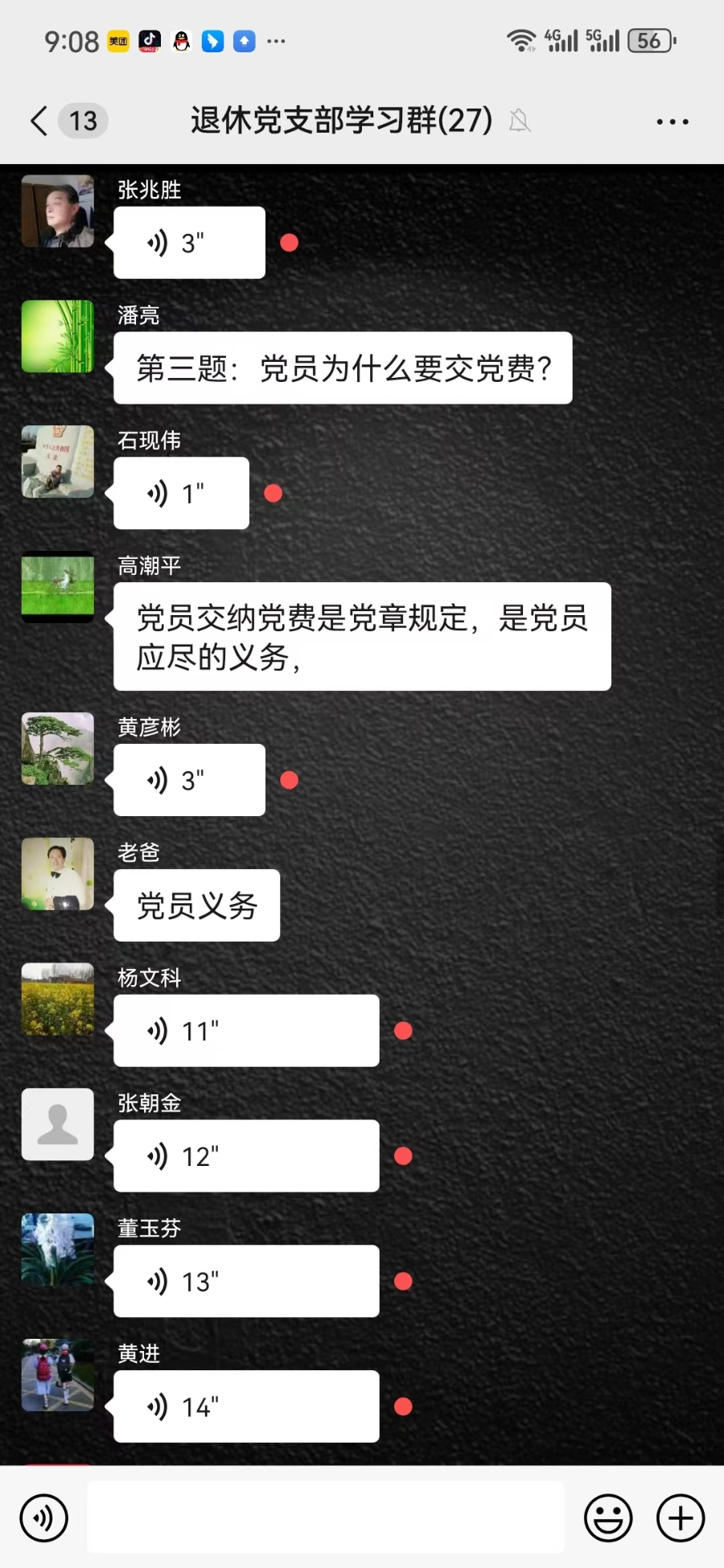Open 潘亮's profile avatar
Viewport: 724px width, 1568px height.
click(x=58, y=336)
